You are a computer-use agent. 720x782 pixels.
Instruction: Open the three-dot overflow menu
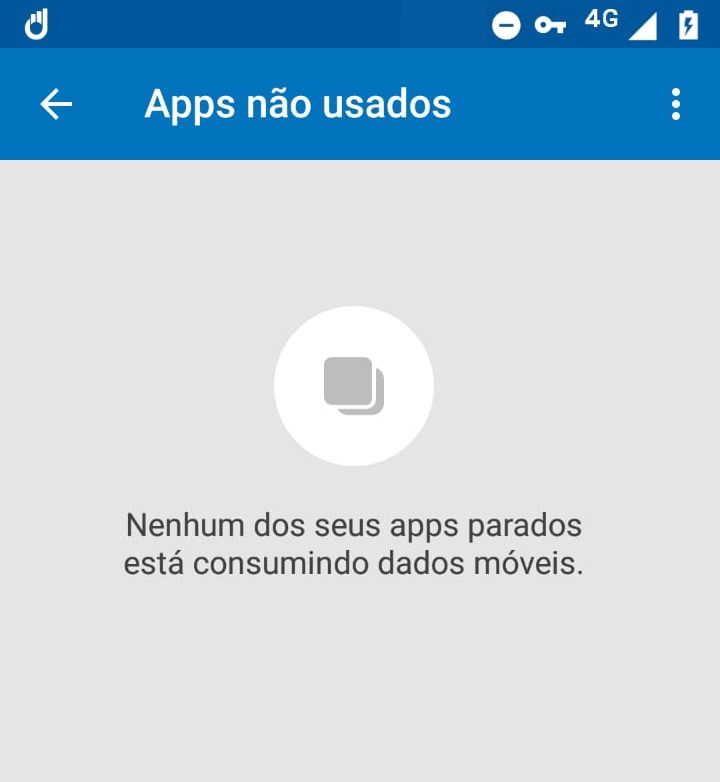pos(676,104)
